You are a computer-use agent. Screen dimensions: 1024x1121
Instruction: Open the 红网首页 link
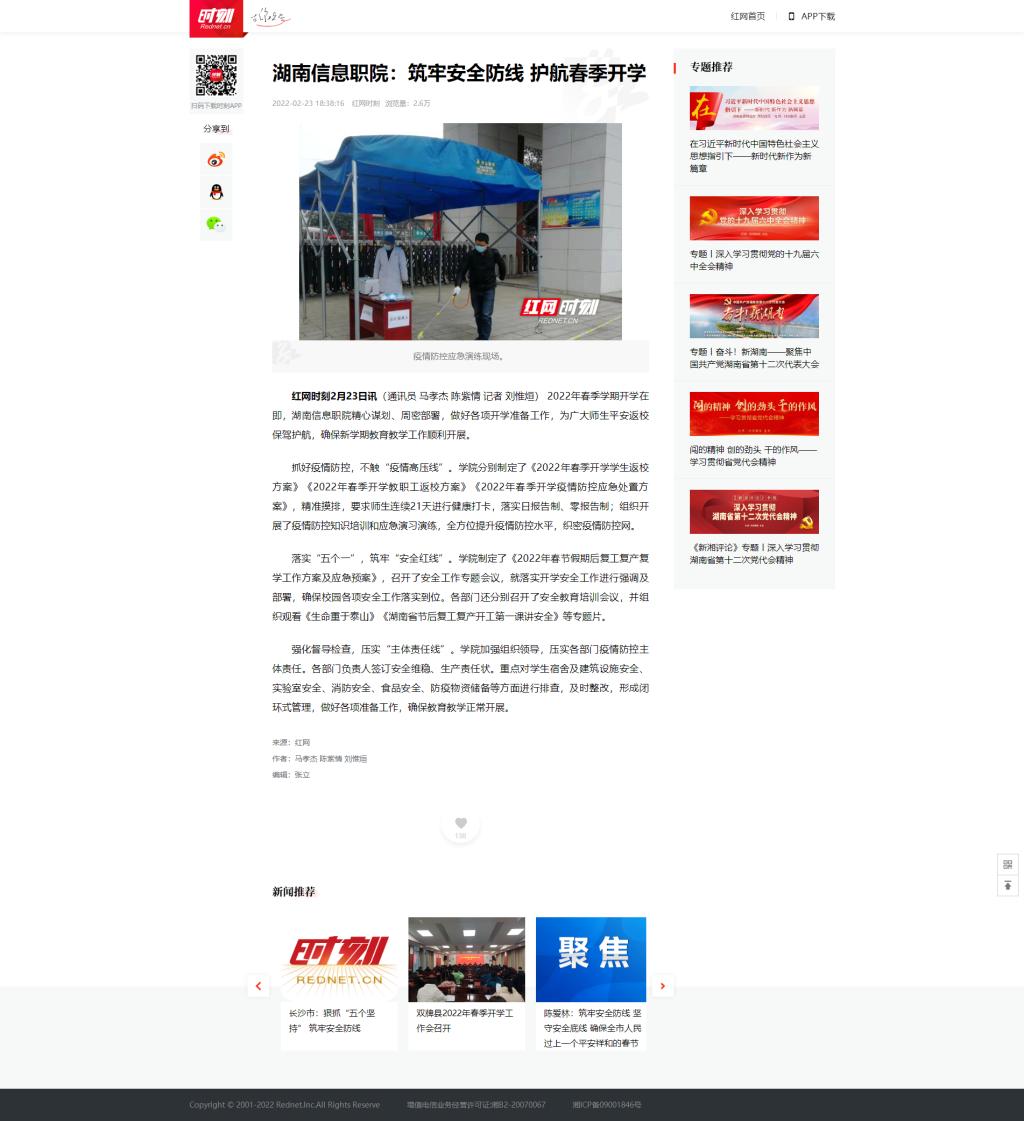point(747,16)
